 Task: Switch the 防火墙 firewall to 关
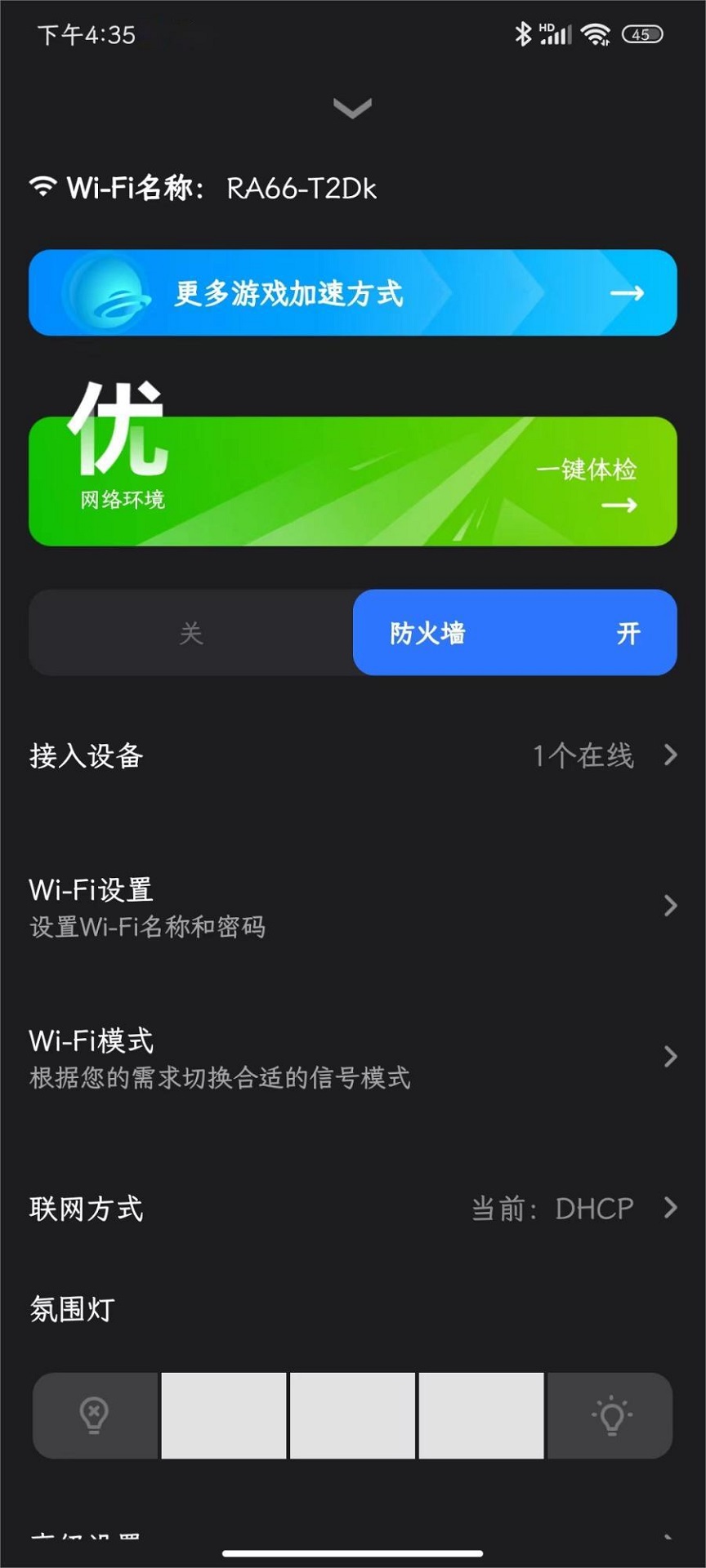193,633
